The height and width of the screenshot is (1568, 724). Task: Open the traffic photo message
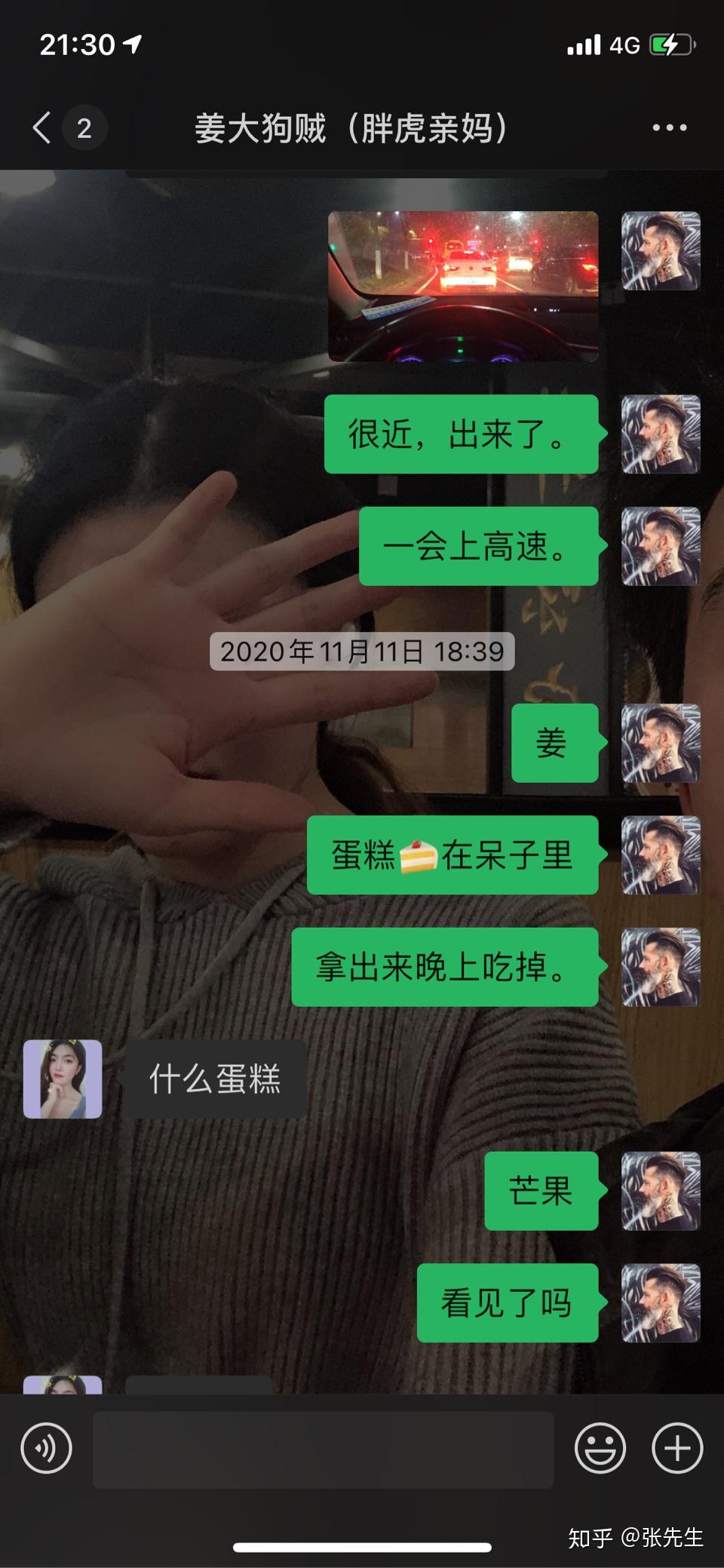click(x=463, y=286)
